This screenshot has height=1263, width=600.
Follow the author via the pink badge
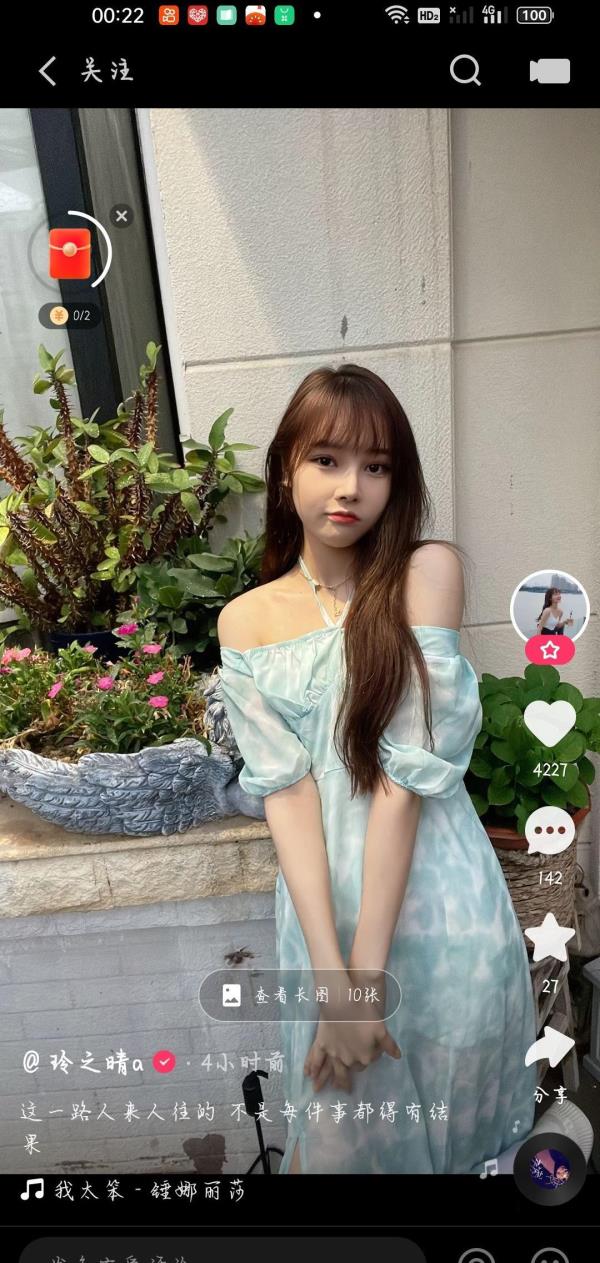[550, 651]
